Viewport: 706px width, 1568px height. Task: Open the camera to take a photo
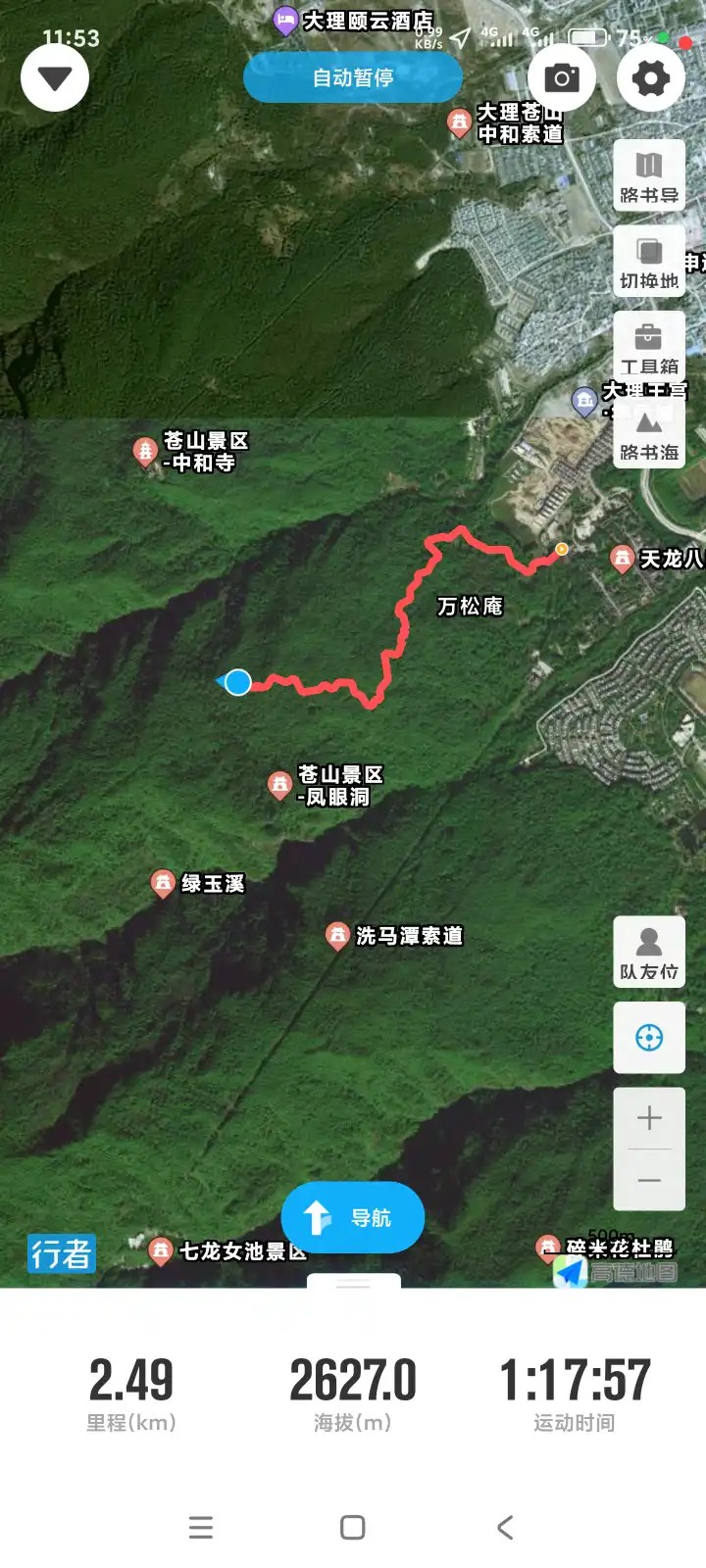click(562, 78)
